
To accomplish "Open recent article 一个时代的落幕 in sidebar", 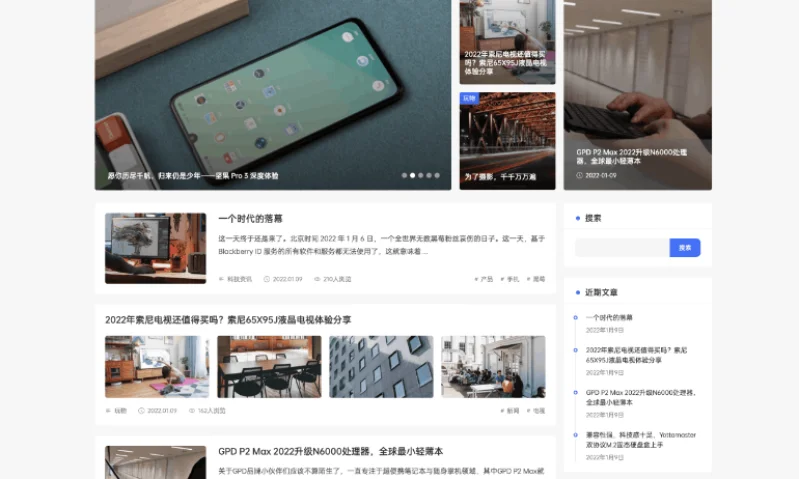I will pos(609,317).
